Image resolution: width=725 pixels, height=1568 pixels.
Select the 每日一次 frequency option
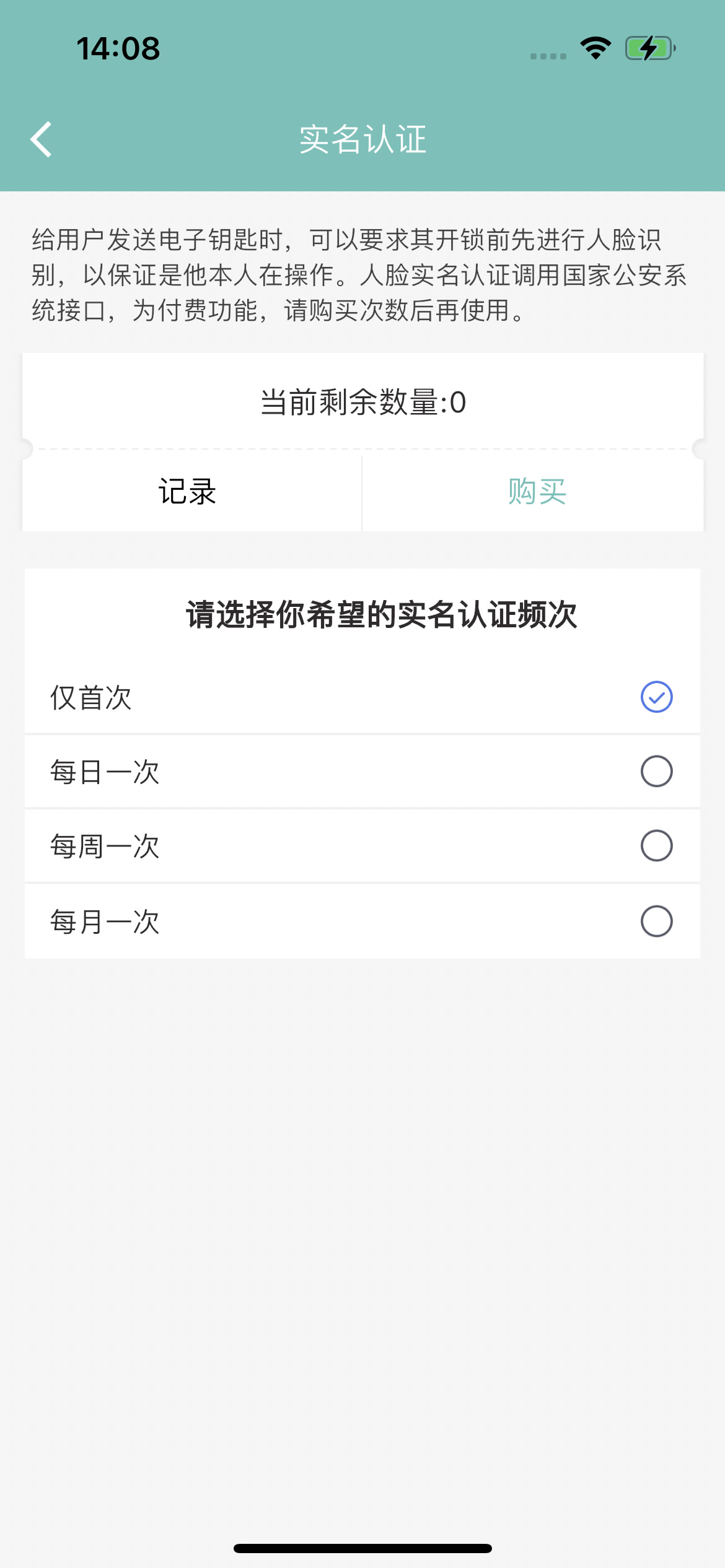(x=362, y=772)
